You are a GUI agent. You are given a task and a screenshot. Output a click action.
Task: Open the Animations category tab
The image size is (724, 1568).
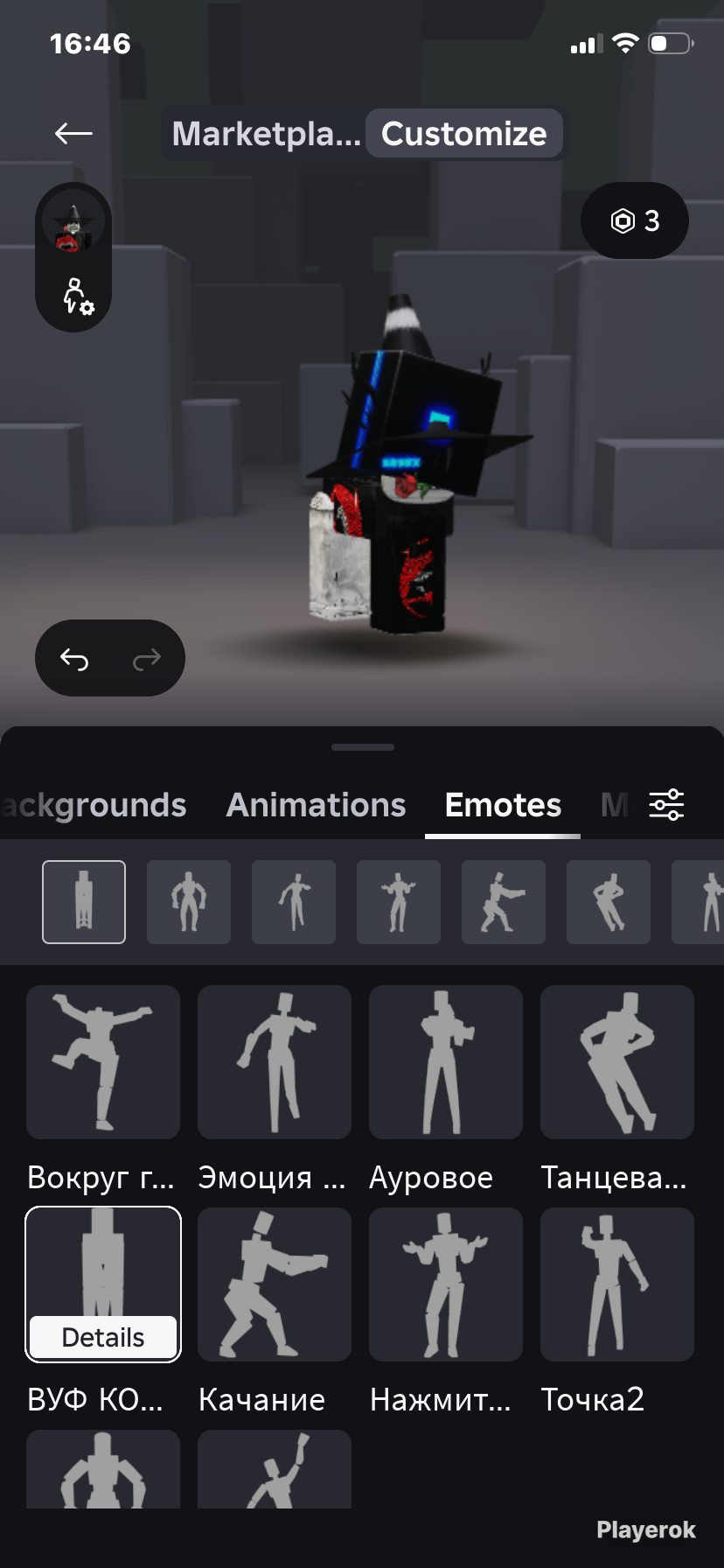(316, 805)
